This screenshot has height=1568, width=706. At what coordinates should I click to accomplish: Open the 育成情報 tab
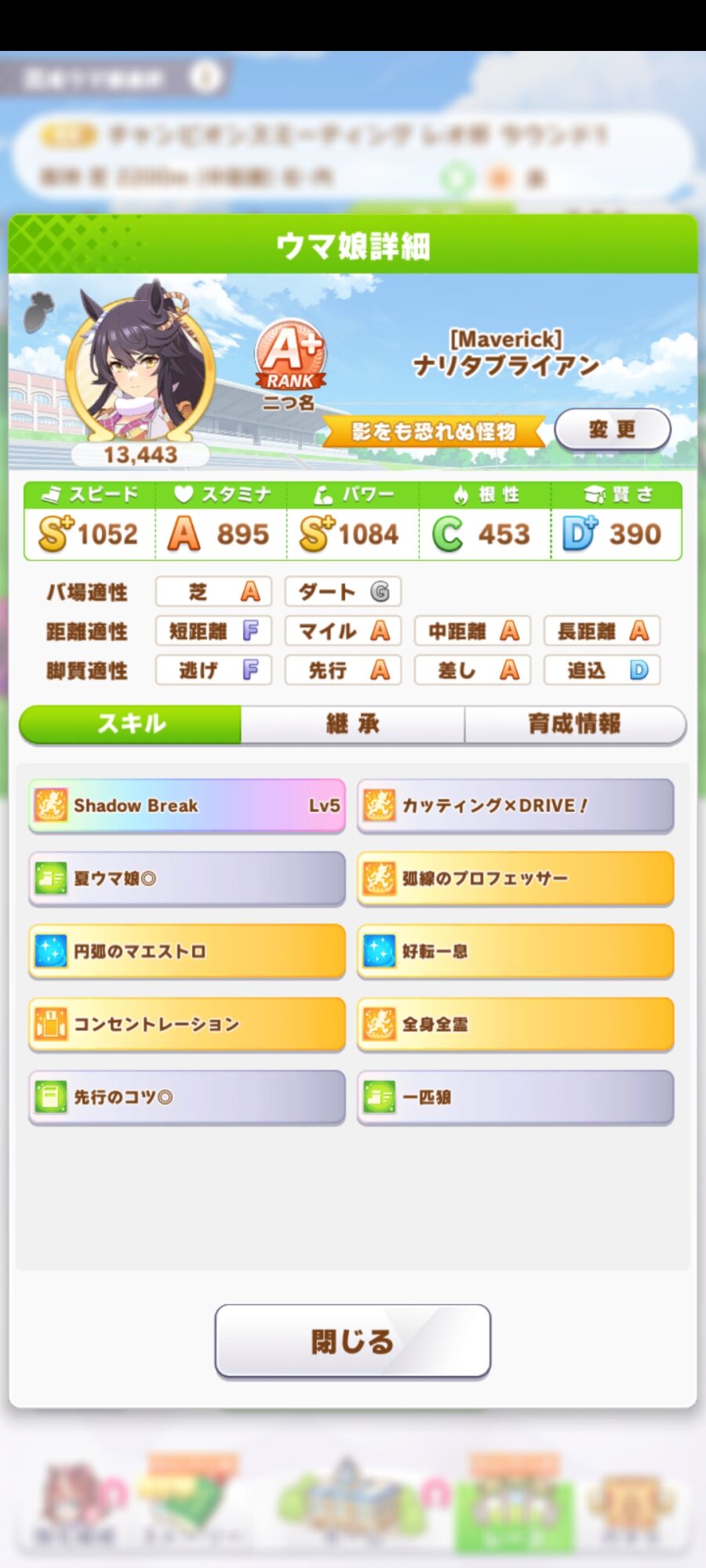click(574, 724)
